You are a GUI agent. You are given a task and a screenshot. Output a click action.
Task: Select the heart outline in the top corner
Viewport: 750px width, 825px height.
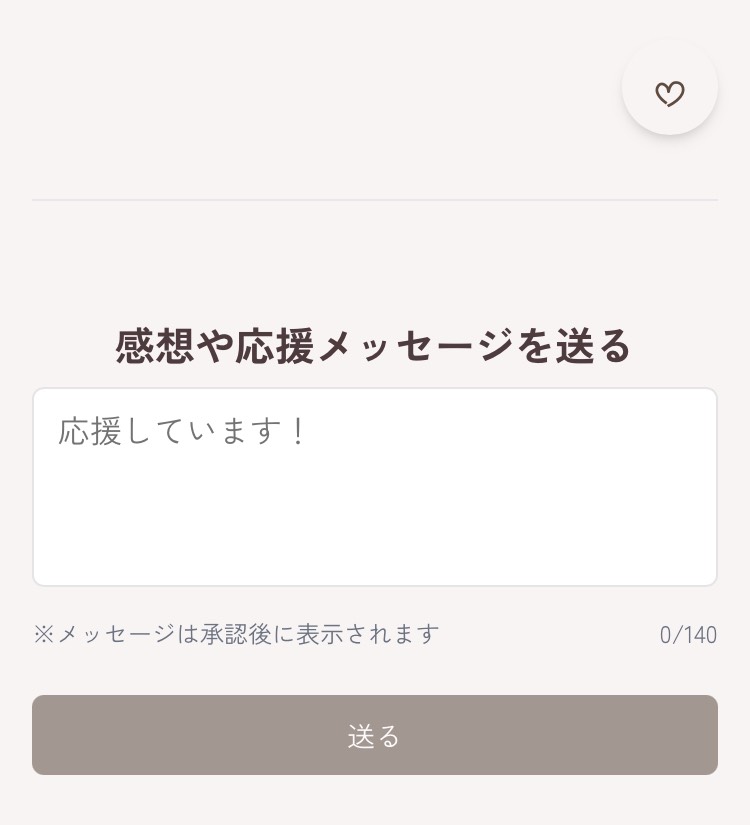670,94
